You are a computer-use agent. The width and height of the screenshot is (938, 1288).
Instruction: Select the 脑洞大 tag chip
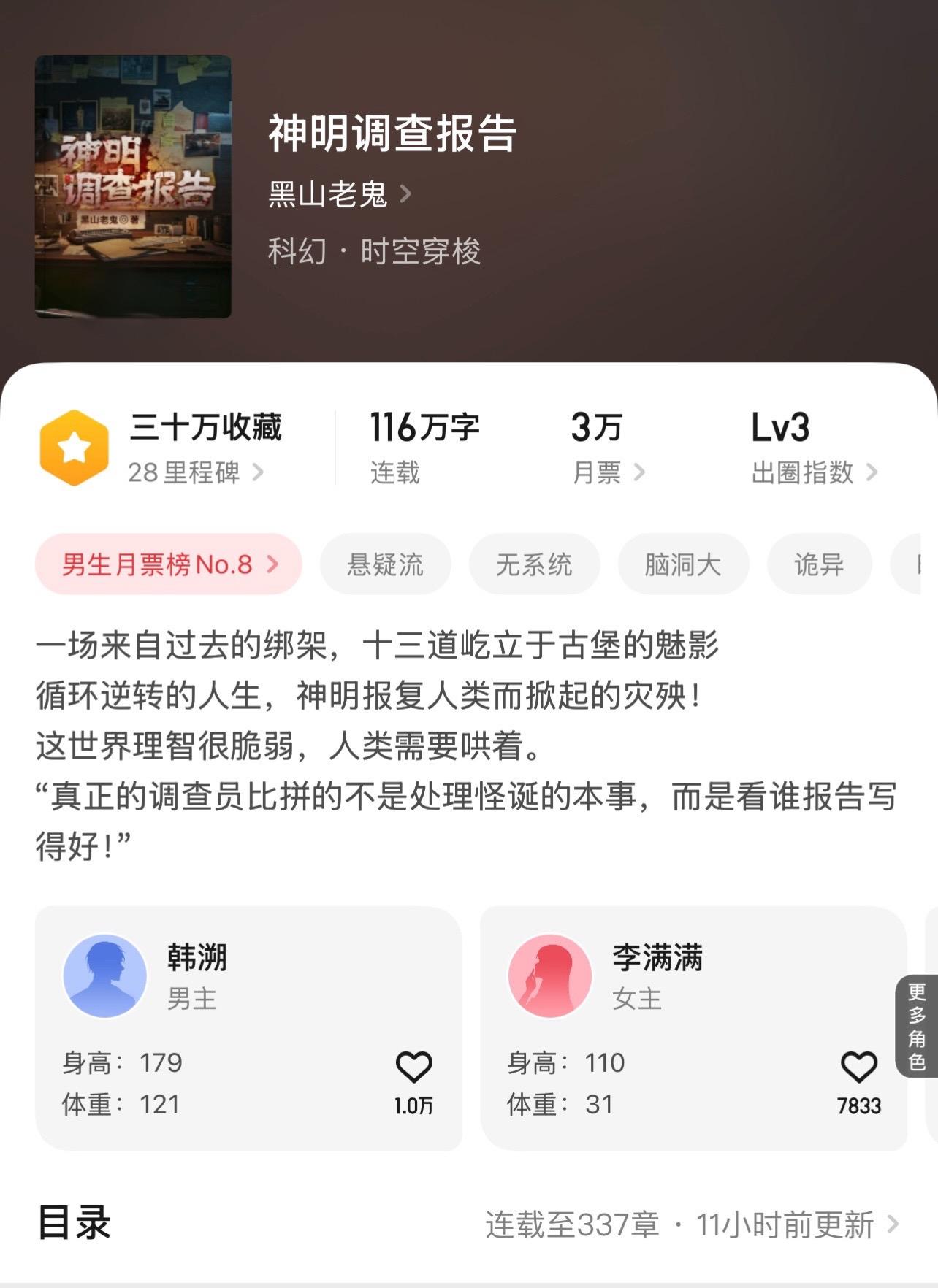pos(683,564)
